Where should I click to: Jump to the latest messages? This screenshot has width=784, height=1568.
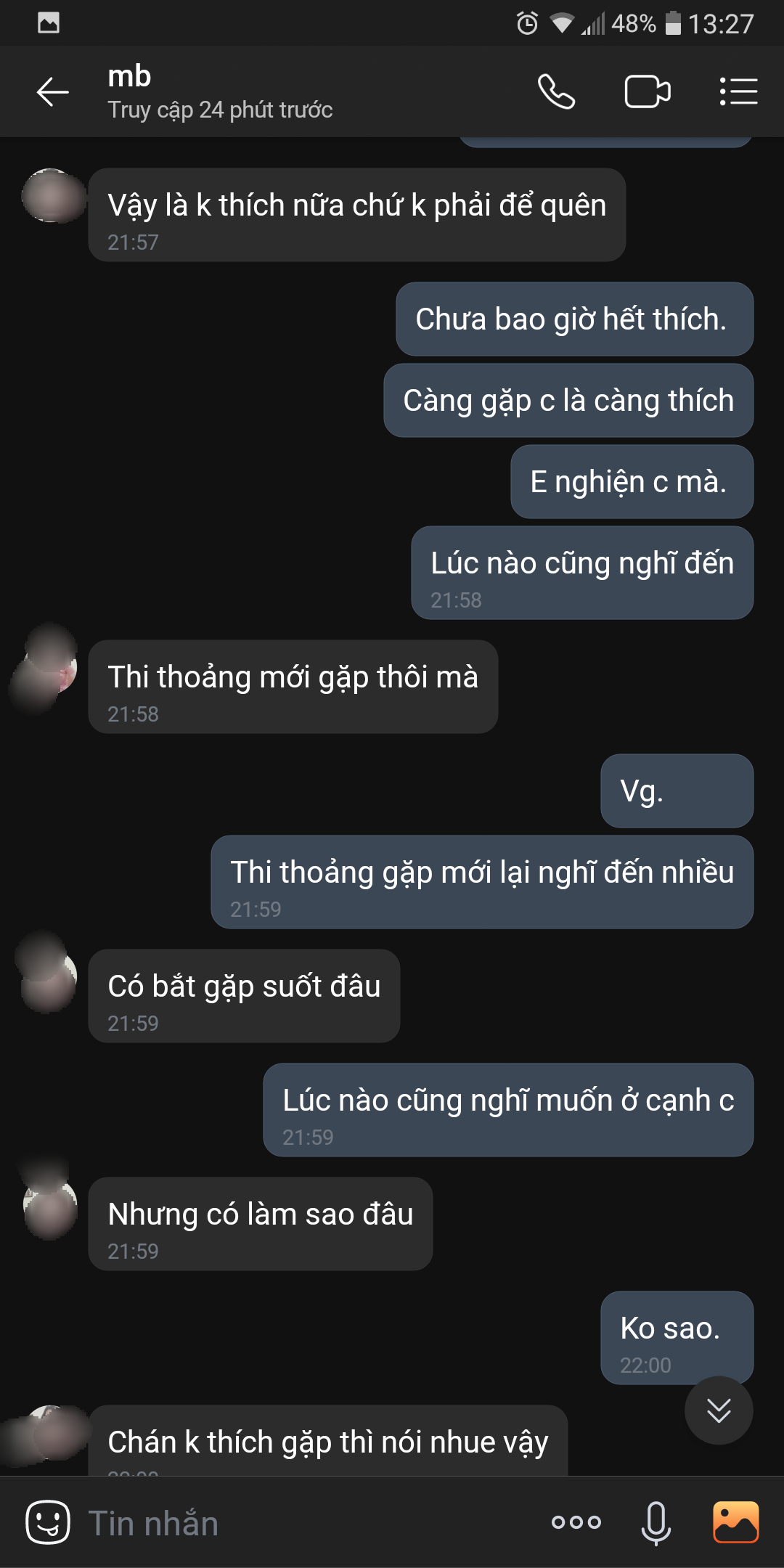(x=719, y=1410)
